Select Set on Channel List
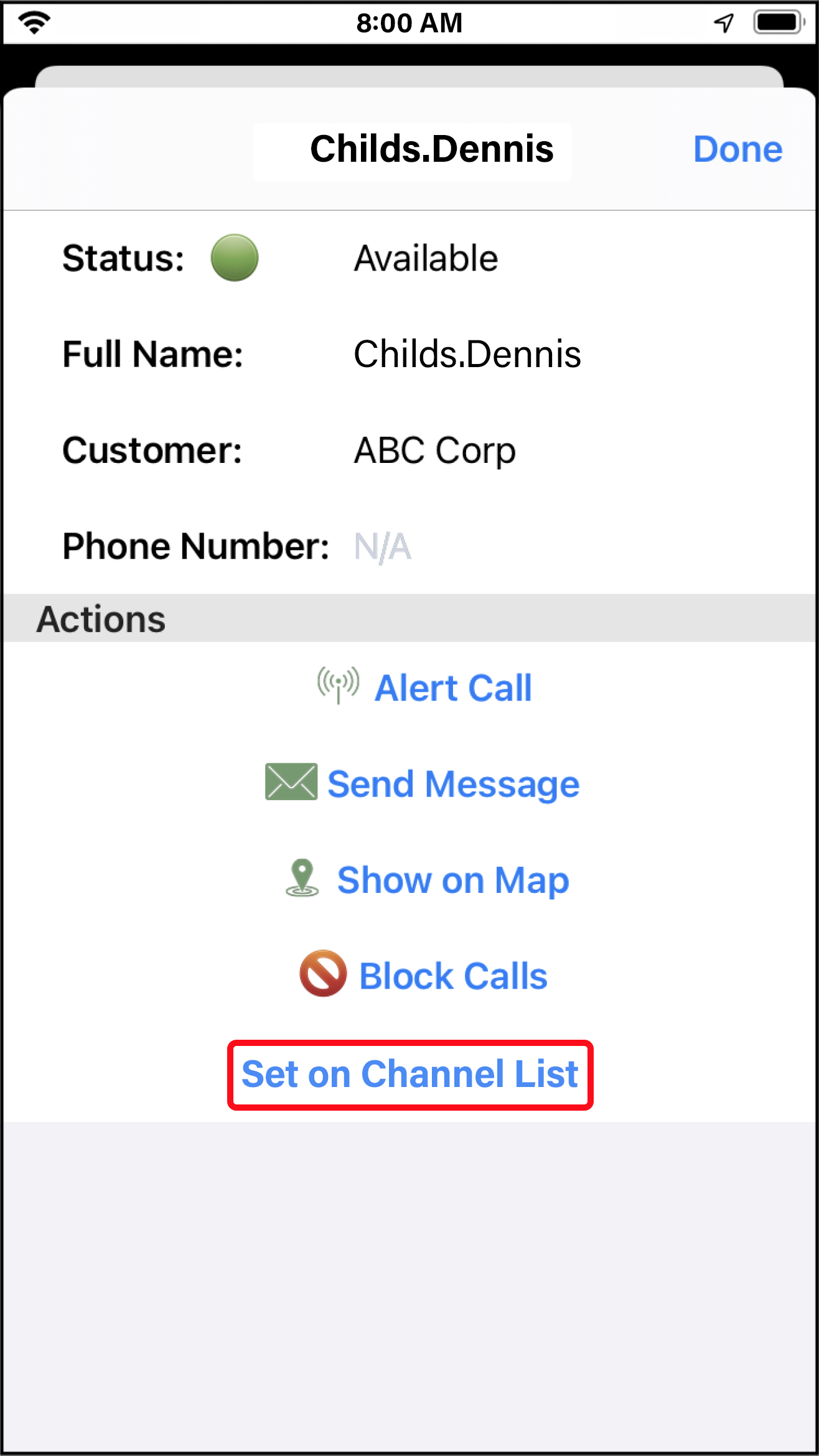 pyautogui.click(x=410, y=1075)
